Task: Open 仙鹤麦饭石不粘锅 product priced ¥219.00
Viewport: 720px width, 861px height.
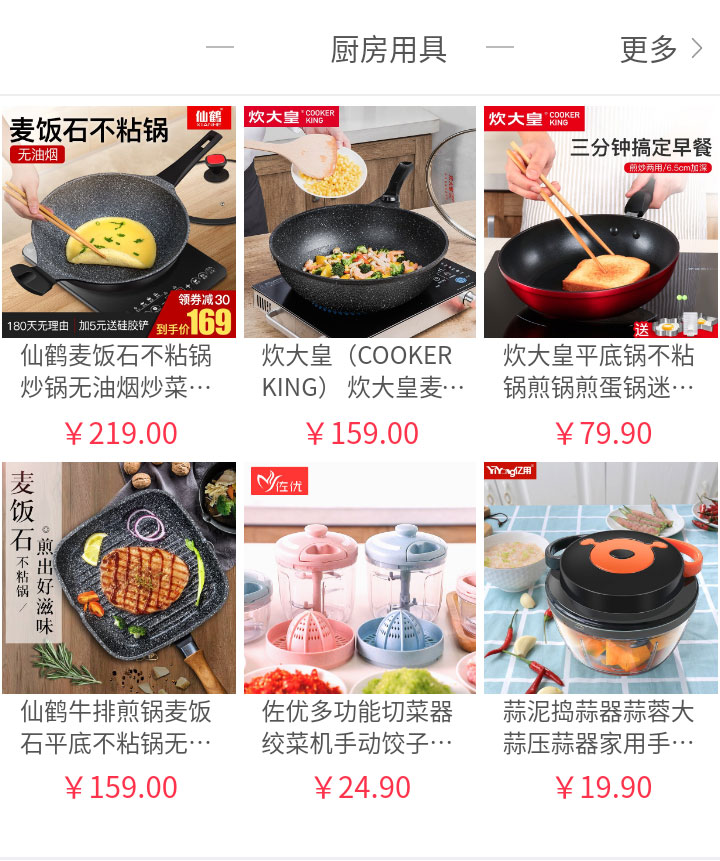Action: (x=119, y=223)
